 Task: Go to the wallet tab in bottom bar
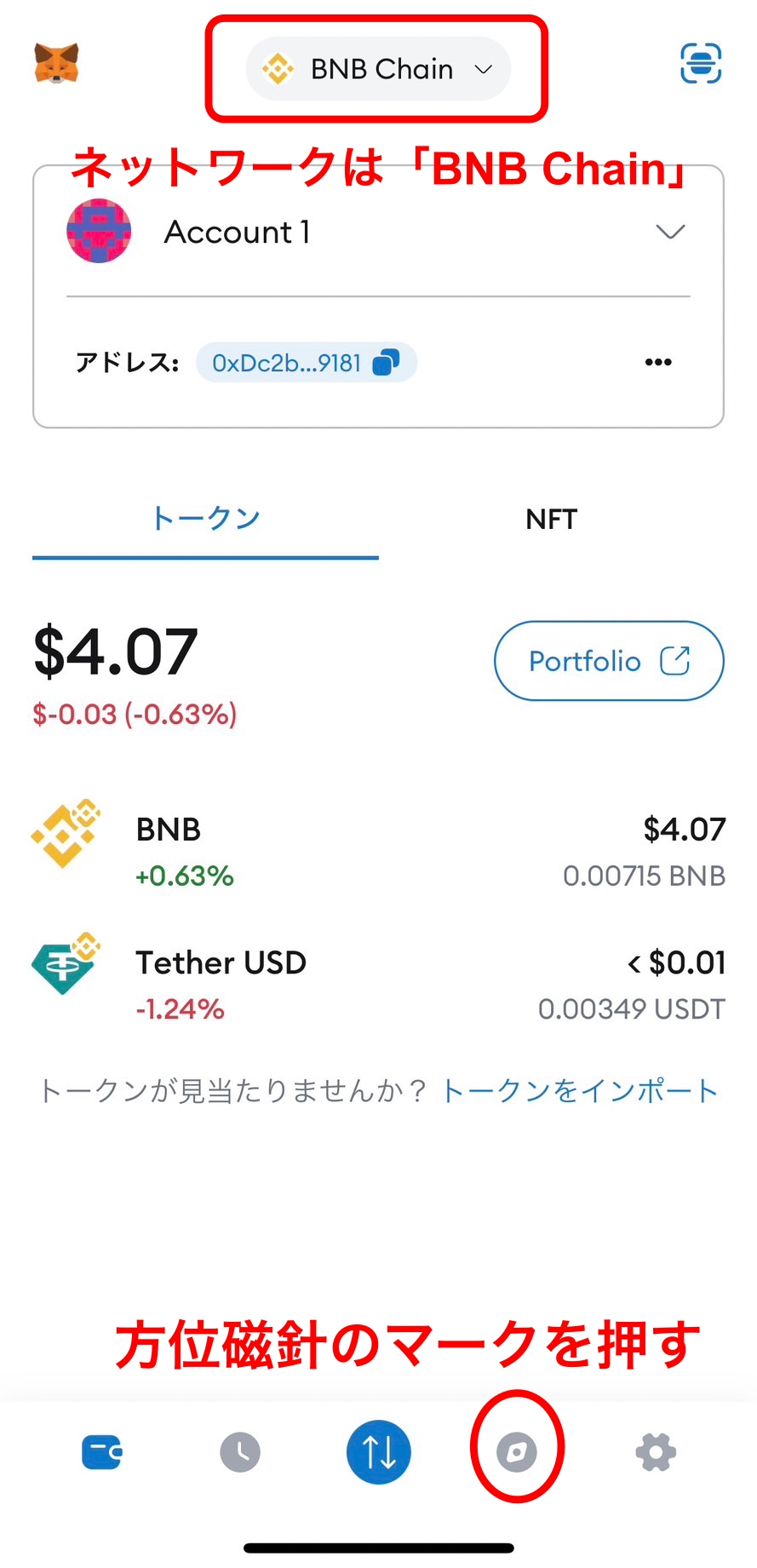[x=102, y=1452]
